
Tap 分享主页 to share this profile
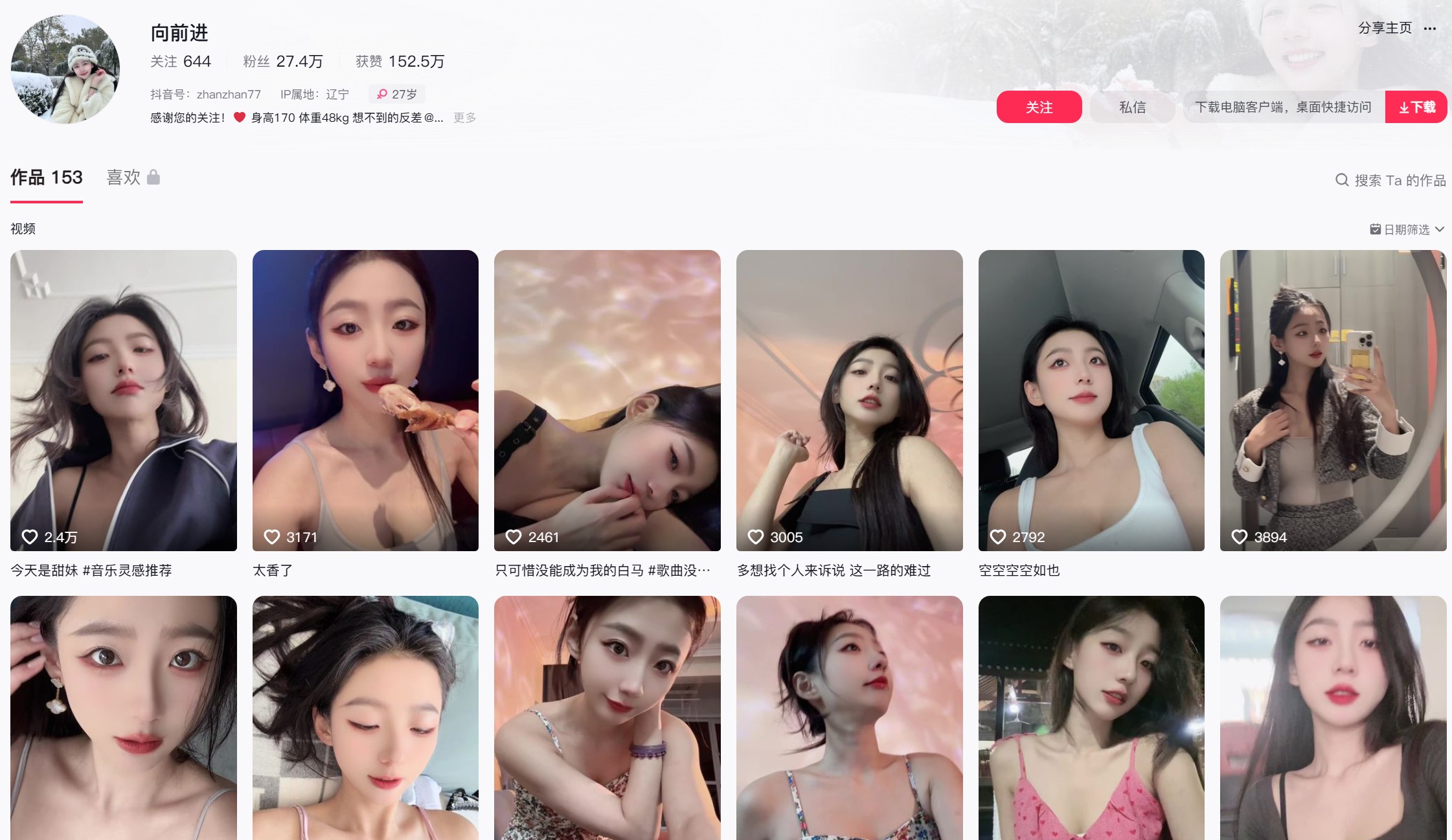[x=1385, y=28]
